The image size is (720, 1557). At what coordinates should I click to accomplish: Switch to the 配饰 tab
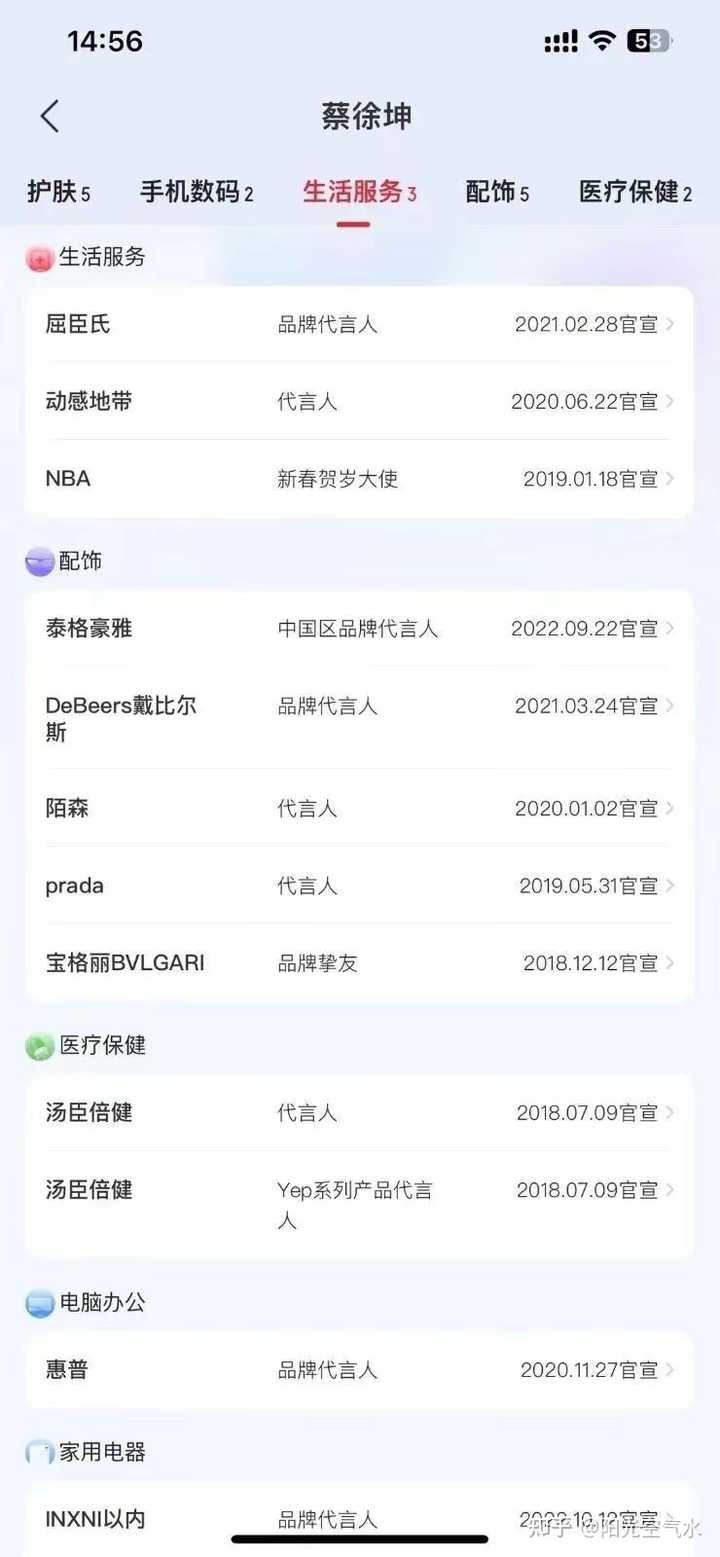pos(497,192)
